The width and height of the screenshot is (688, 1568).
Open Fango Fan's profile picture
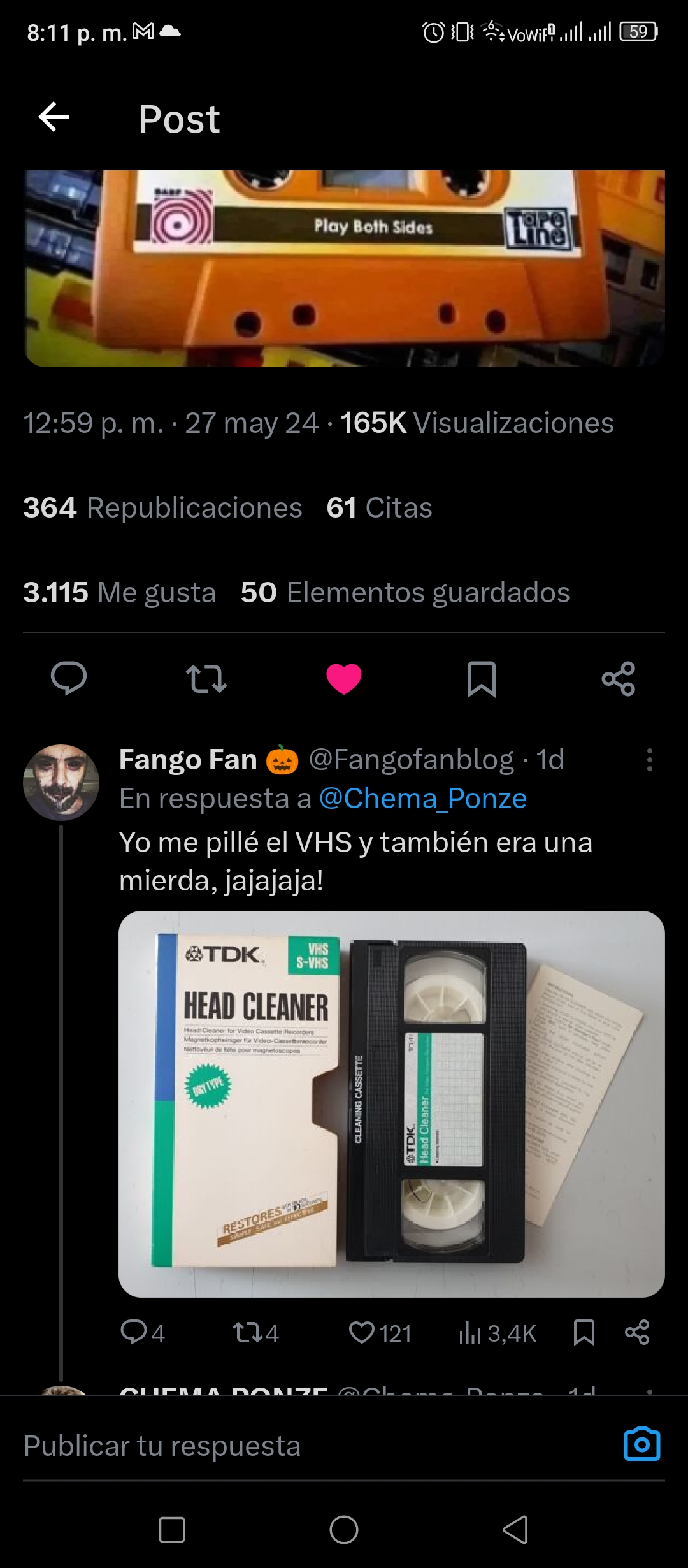(61, 782)
